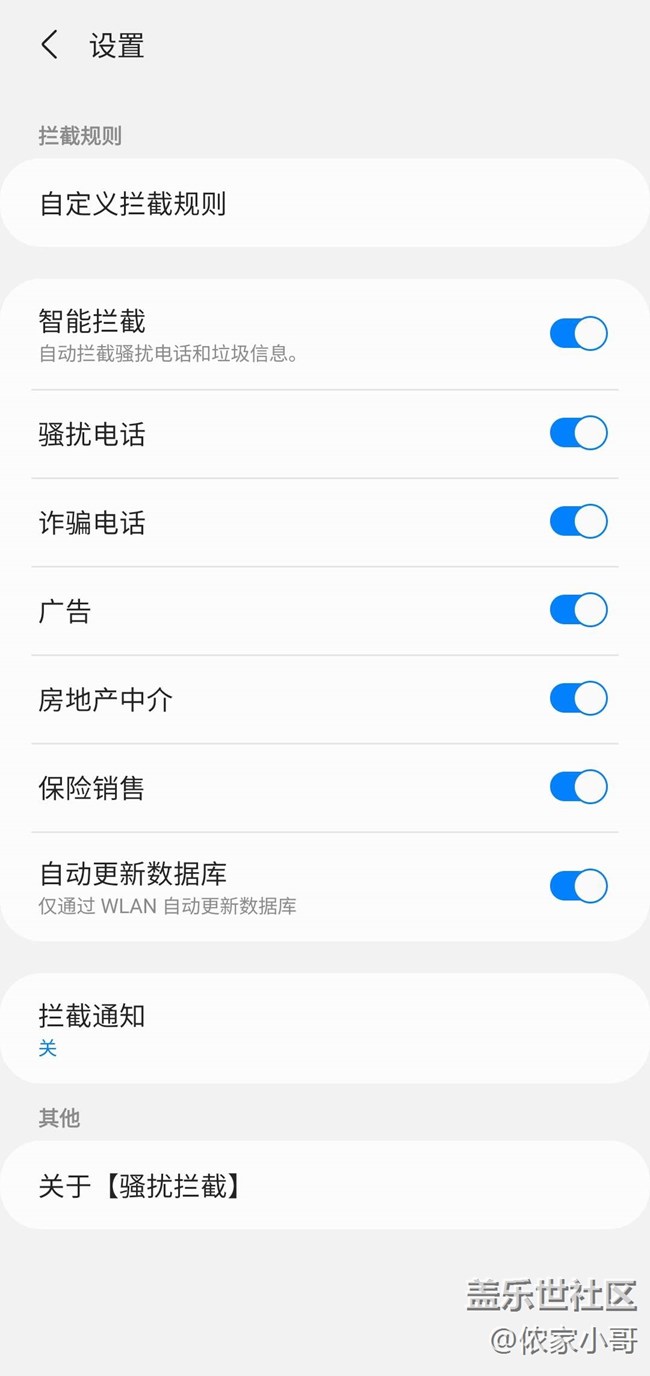The width and height of the screenshot is (650, 1376).
Task: Turn off the 智能拦截 switch
Action: click(578, 334)
